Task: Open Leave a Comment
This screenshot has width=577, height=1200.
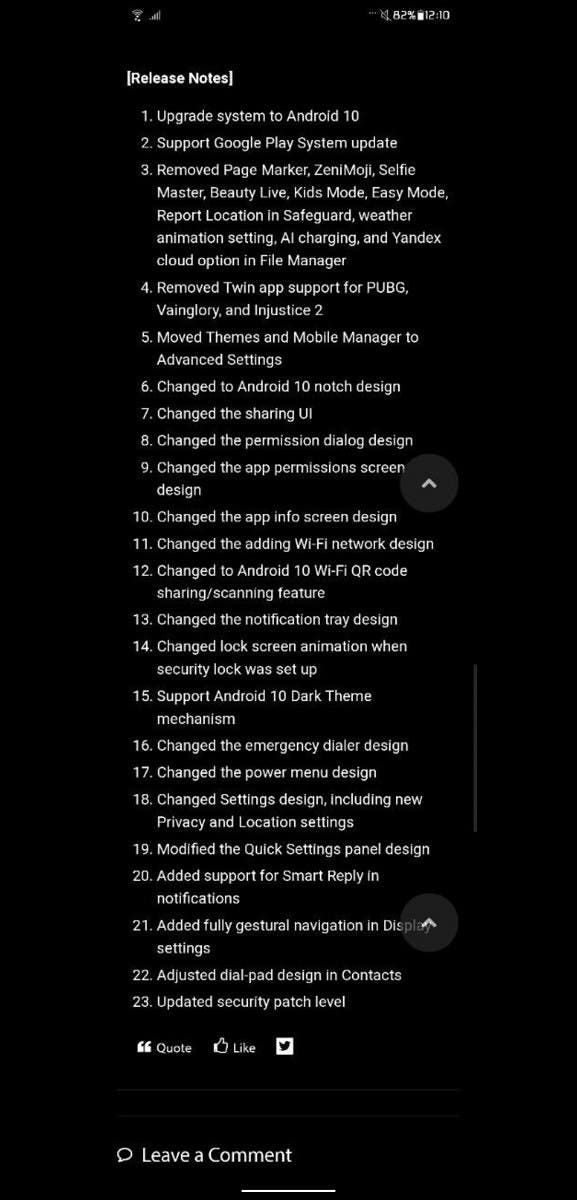Action: click(x=204, y=1155)
